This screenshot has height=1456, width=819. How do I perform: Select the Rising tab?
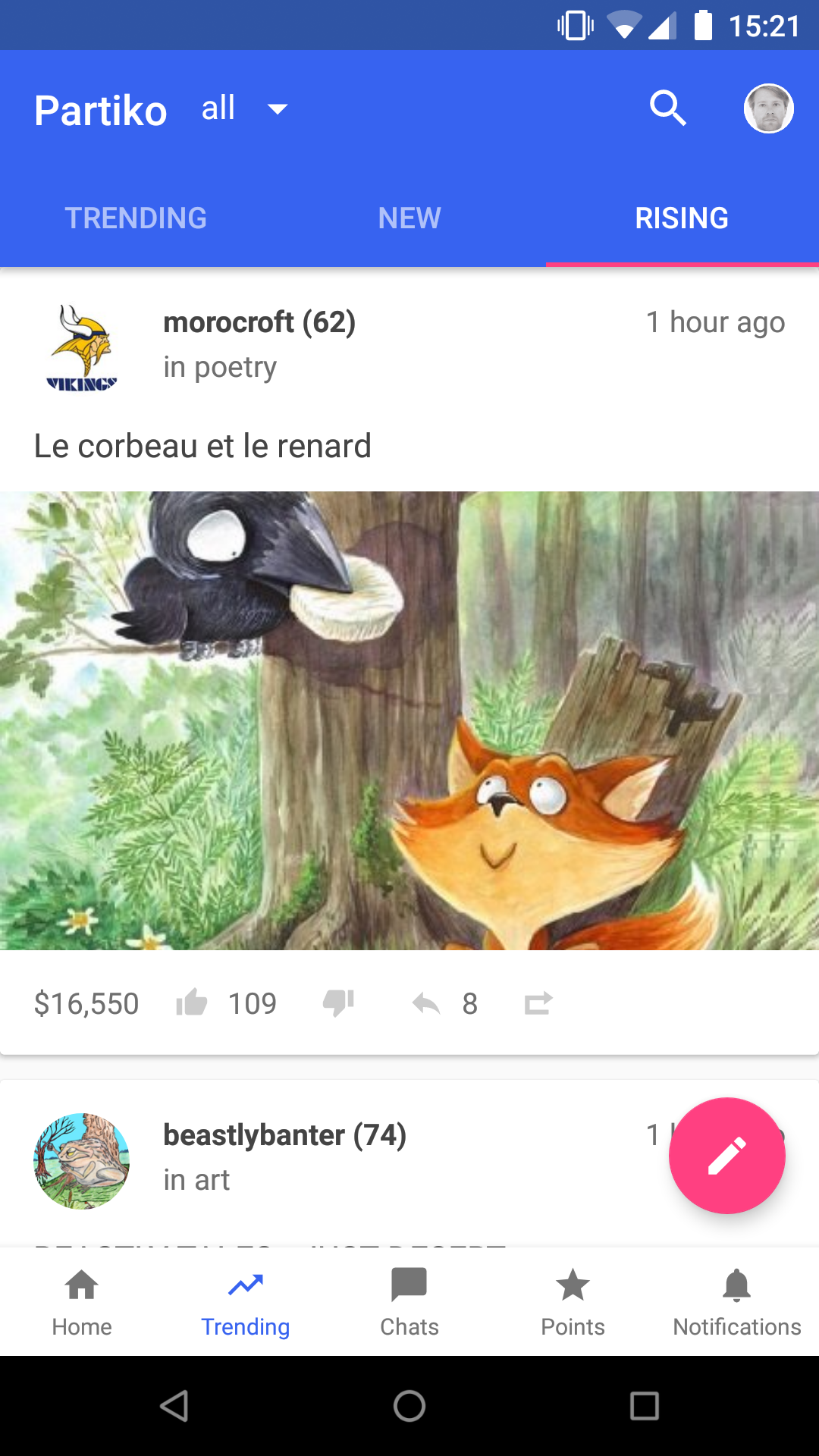point(682,218)
